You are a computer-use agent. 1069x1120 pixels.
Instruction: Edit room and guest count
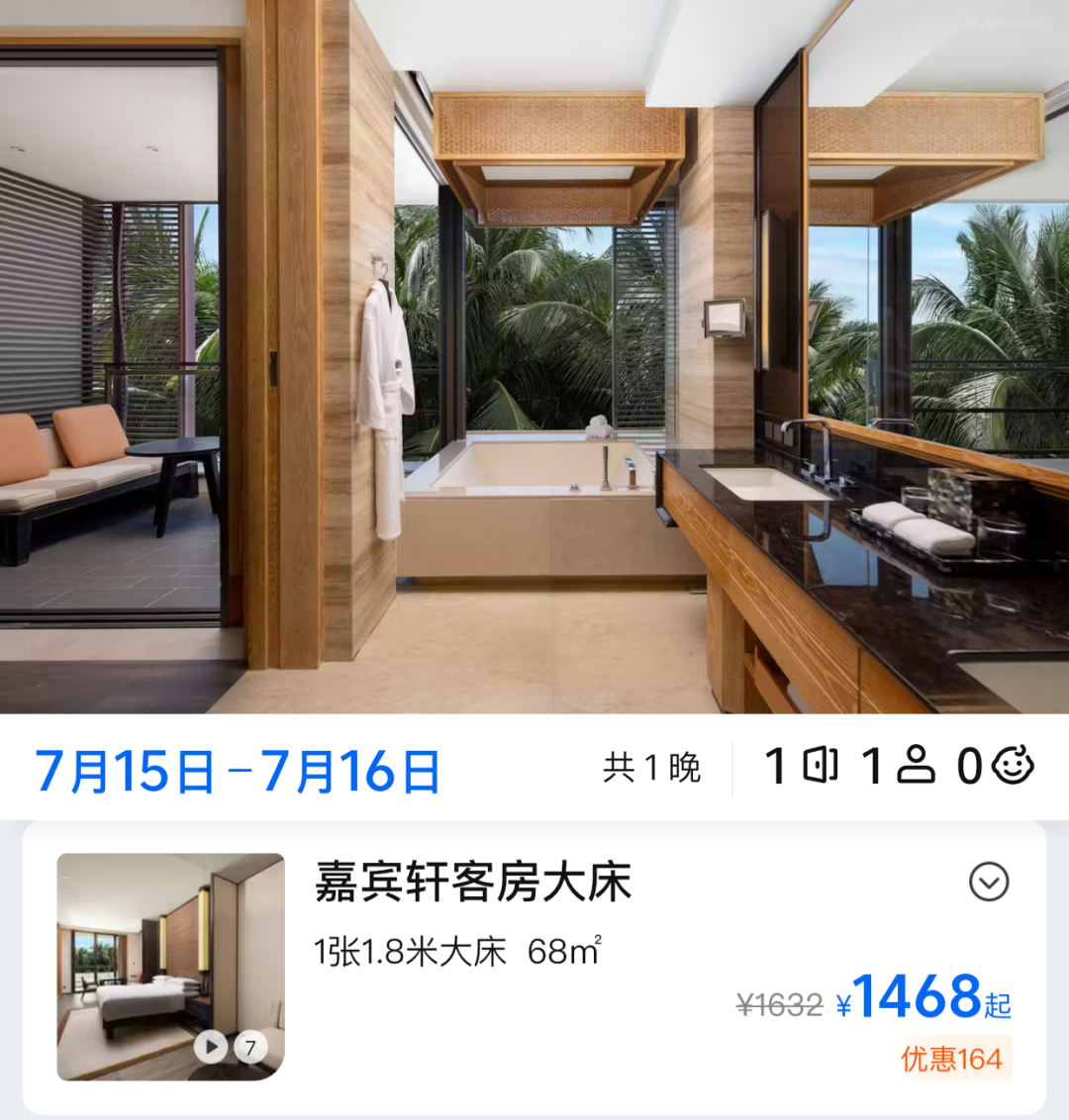tap(899, 767)
